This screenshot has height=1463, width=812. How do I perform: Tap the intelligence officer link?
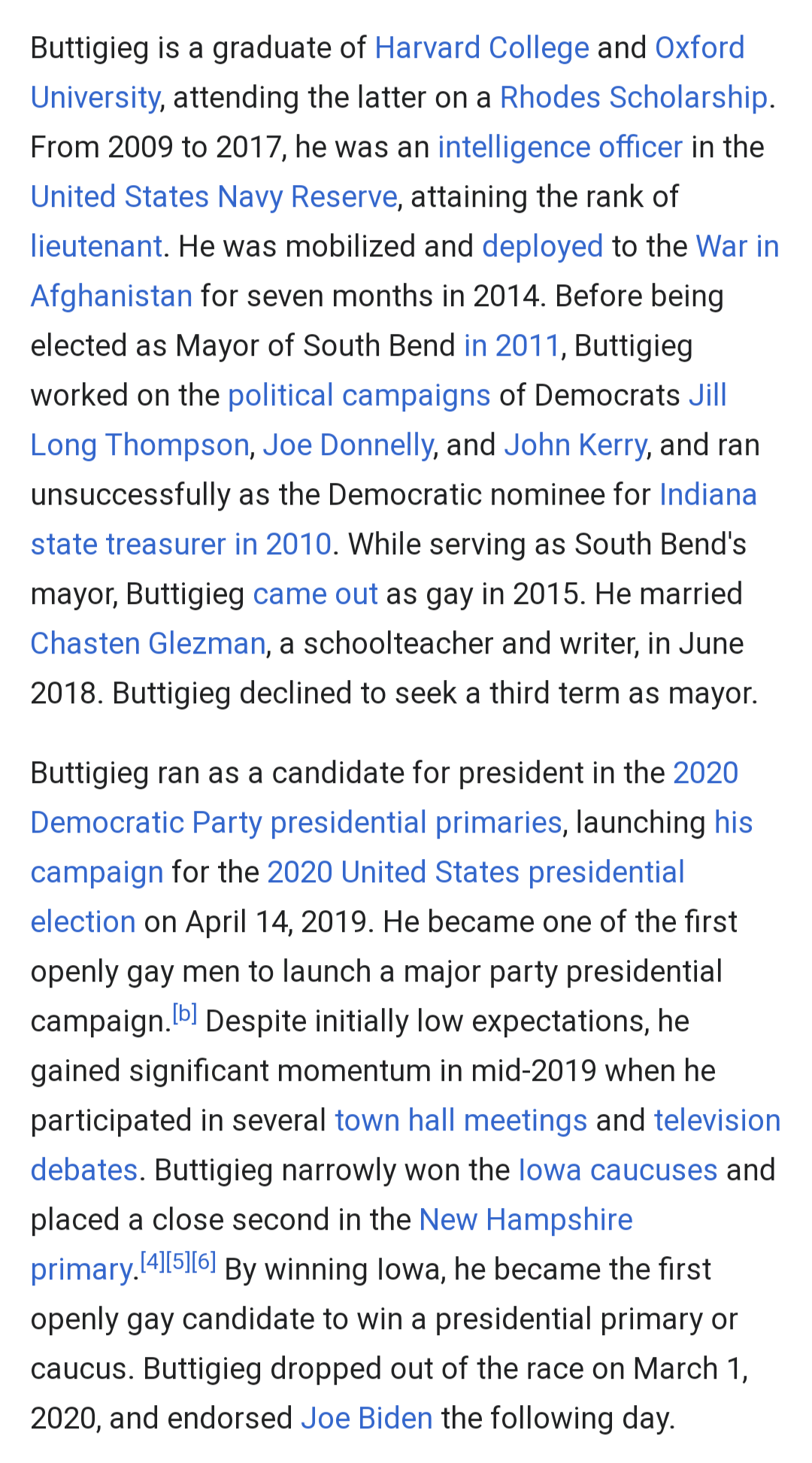(560, 147)
